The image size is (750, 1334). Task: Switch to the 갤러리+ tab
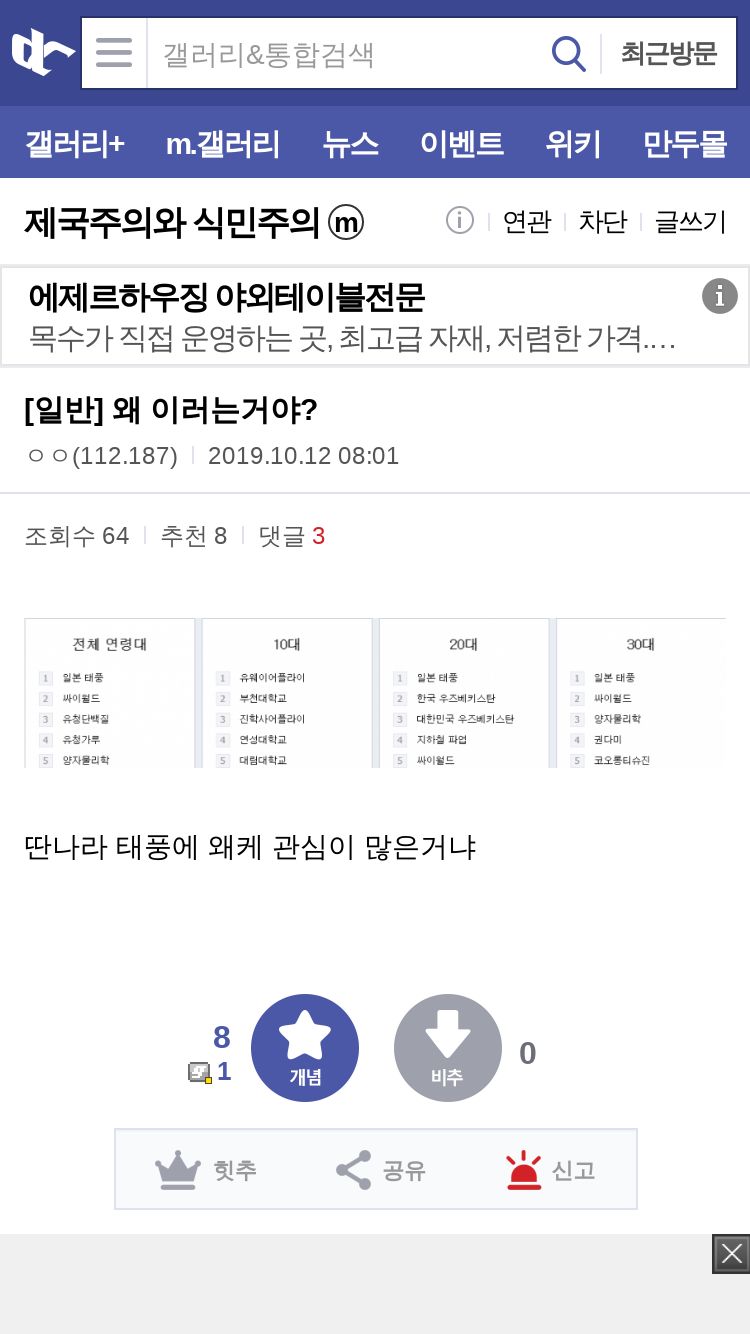[x=74, y=143]
